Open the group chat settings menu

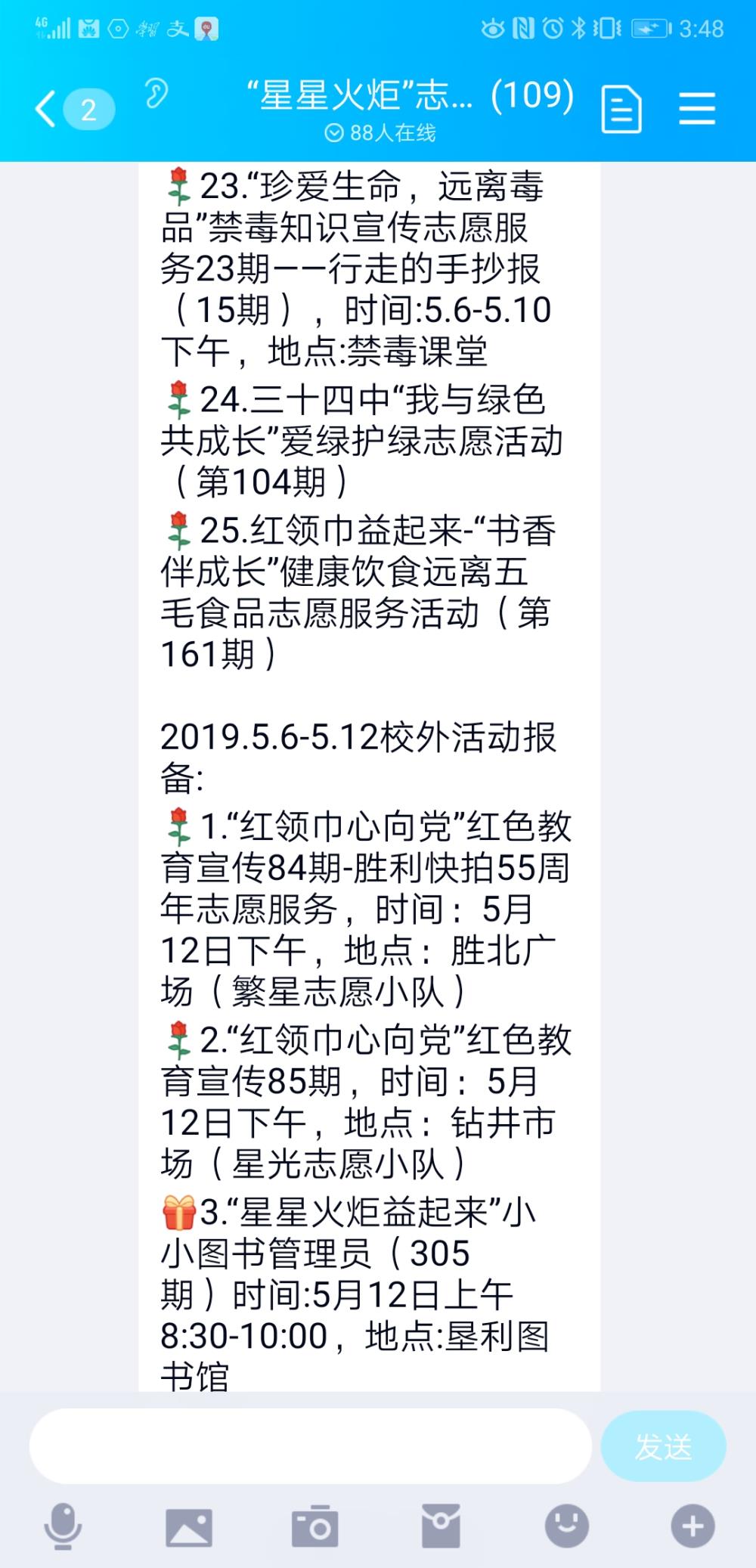(x=697, y=109)
